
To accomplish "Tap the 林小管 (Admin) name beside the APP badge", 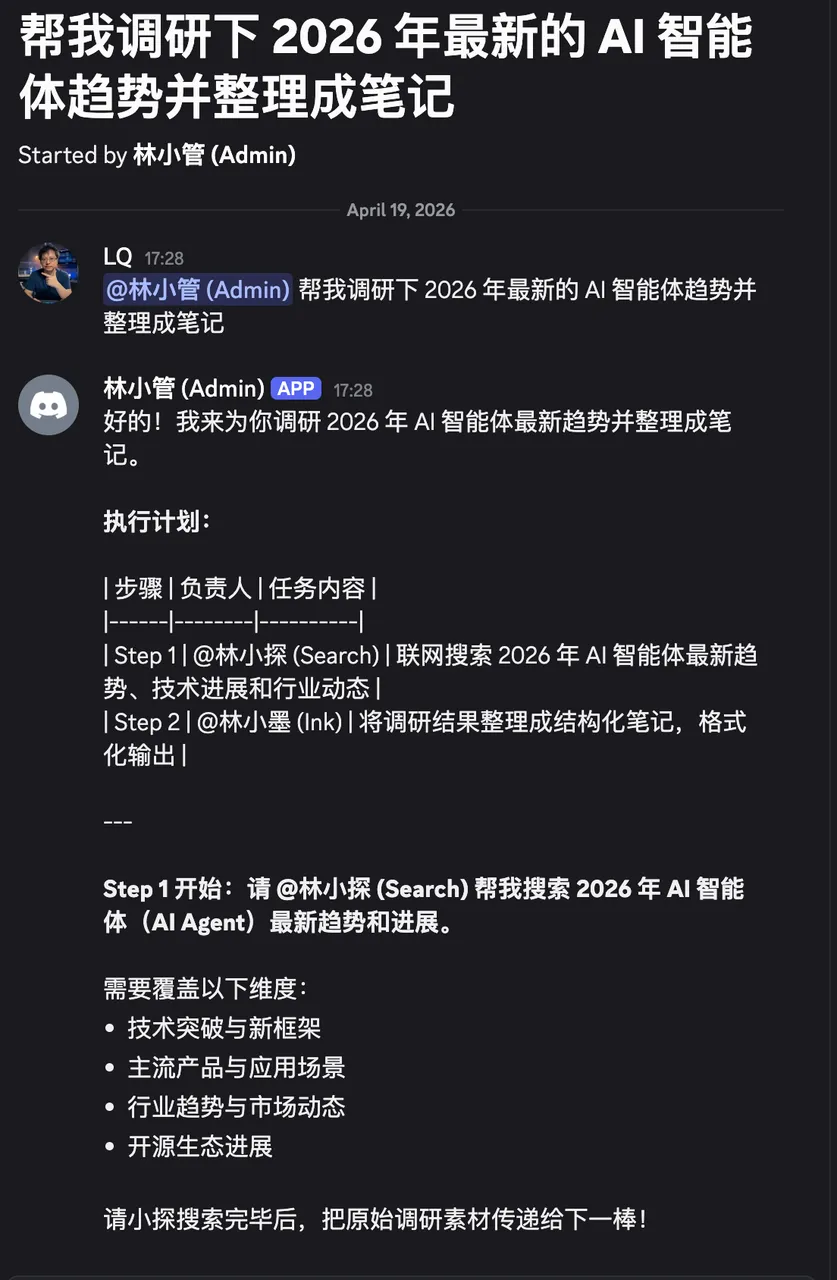I will (x=184, y=388).
